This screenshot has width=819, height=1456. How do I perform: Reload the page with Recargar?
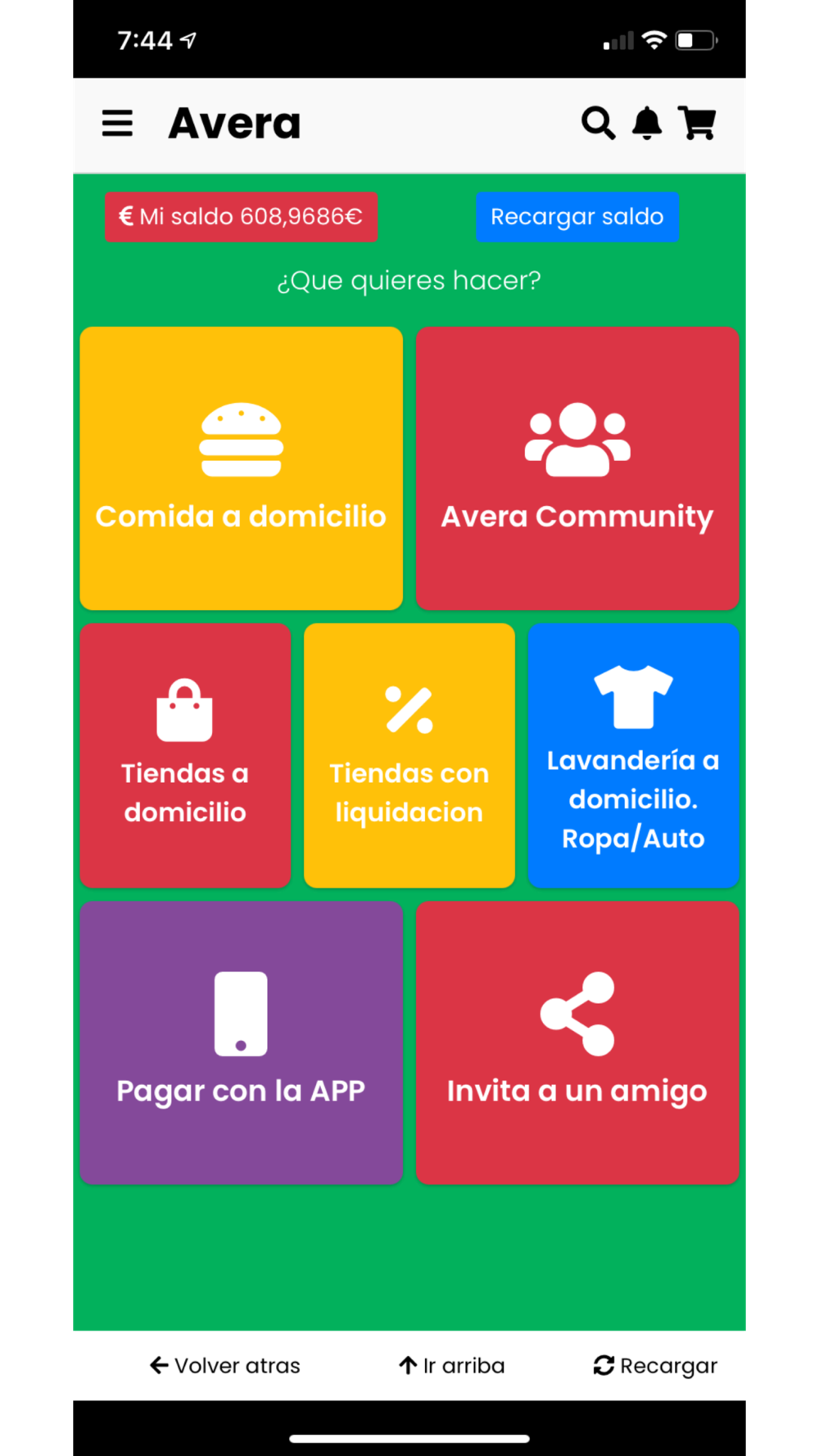coord(655,1365)
